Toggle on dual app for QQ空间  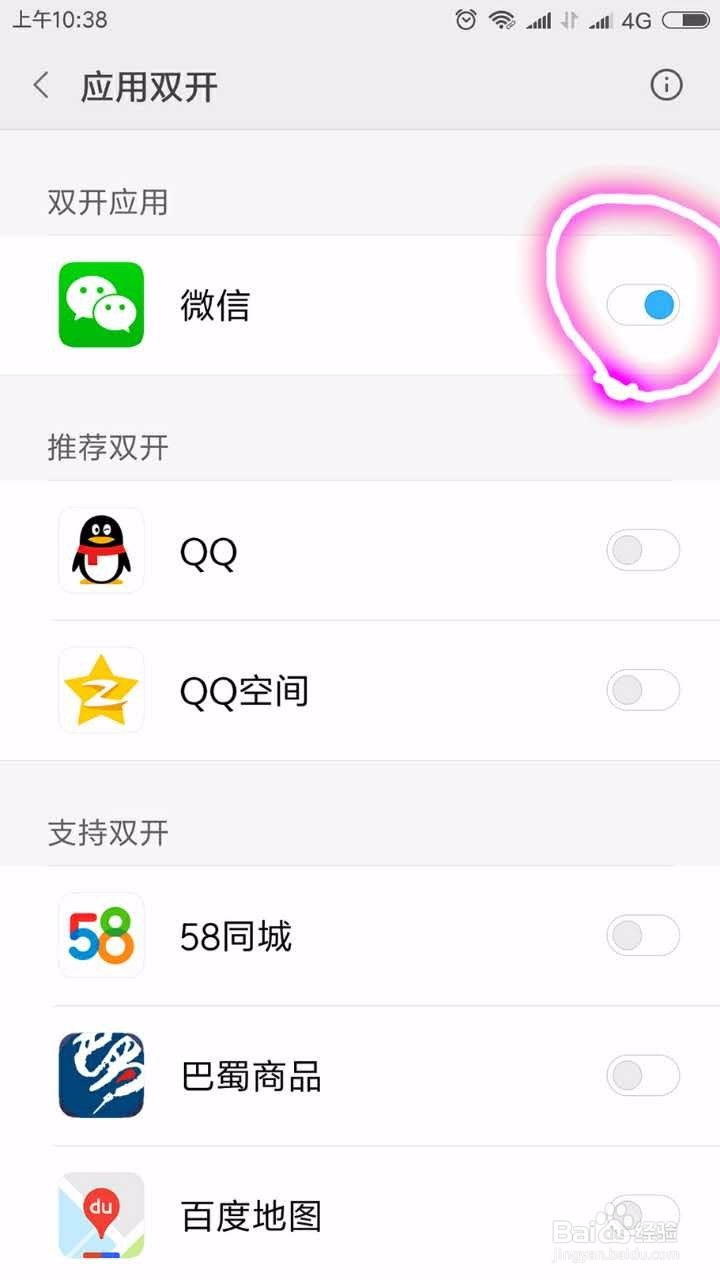click(643, 690)
